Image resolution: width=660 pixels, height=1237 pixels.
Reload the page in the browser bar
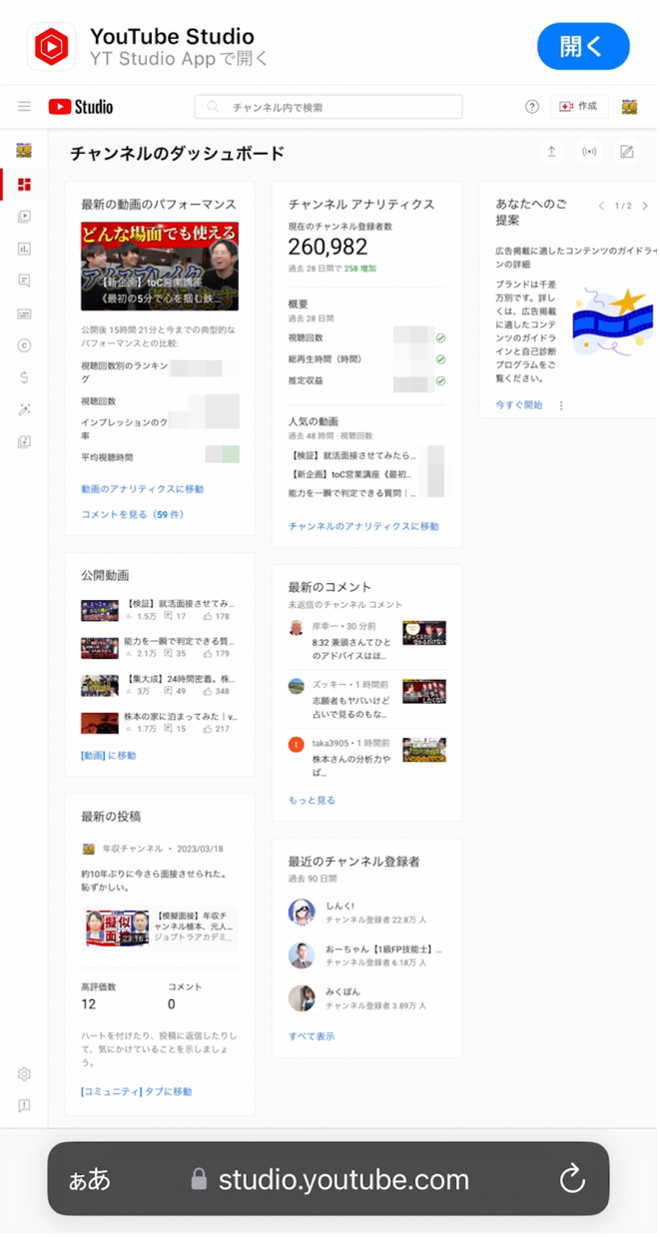coord(572,1179)
